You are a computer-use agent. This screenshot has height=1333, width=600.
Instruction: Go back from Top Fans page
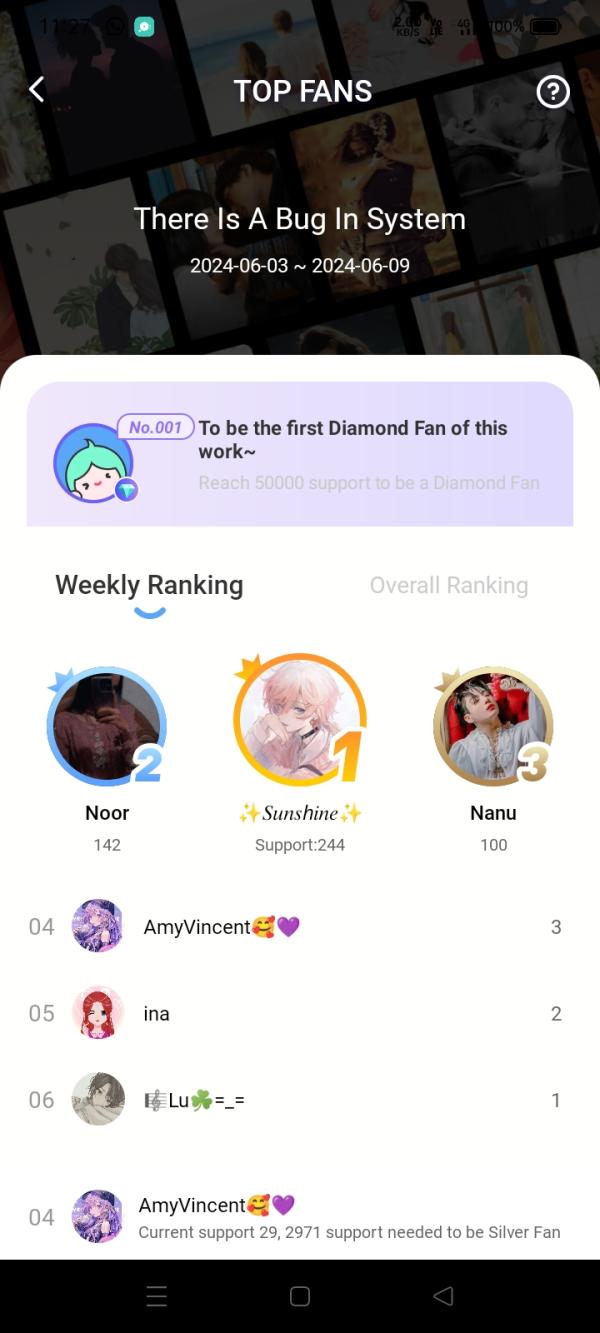tap(37, 90)
